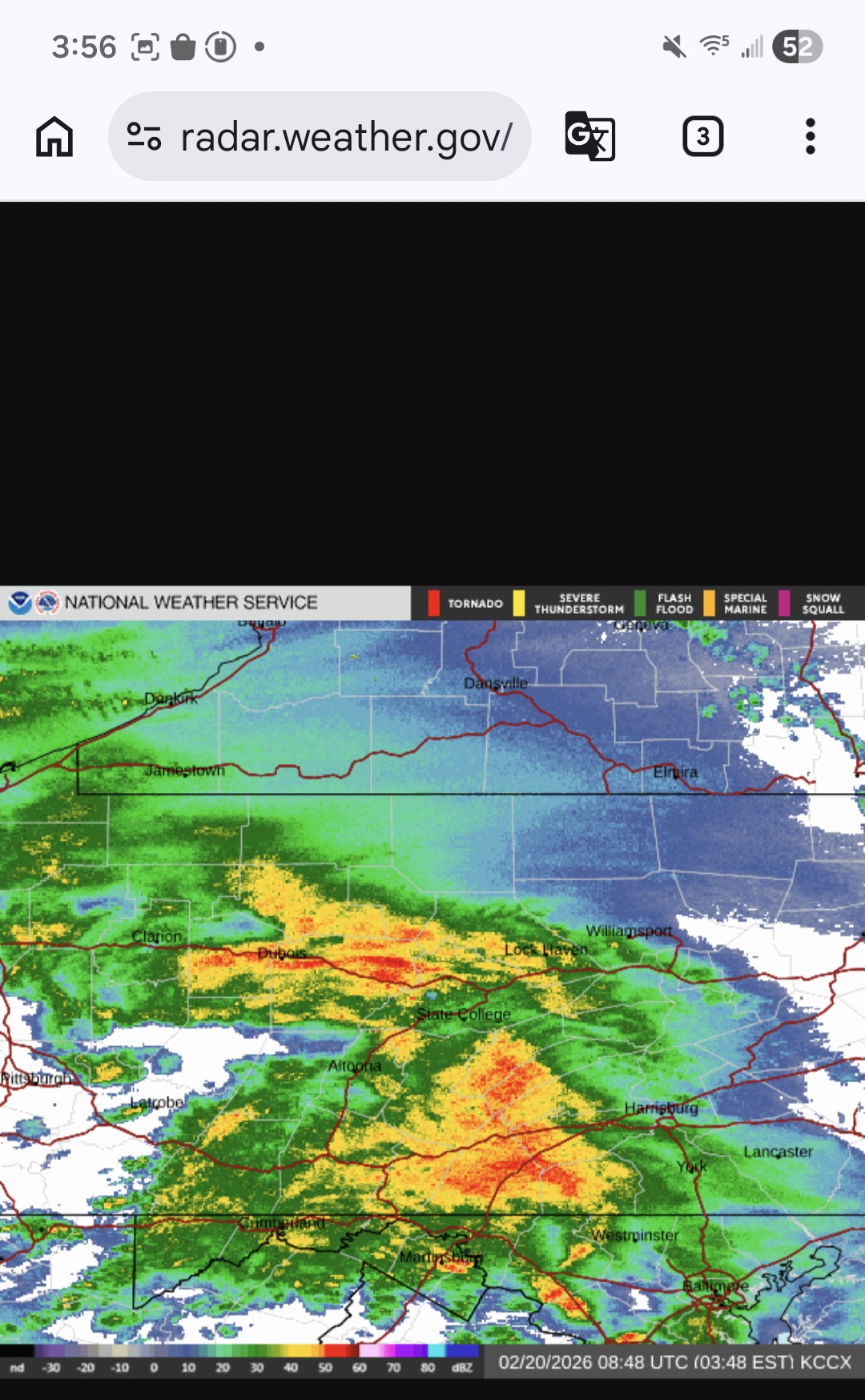
Task: View site information next to the URL
Action: click(x=145, y=137)
